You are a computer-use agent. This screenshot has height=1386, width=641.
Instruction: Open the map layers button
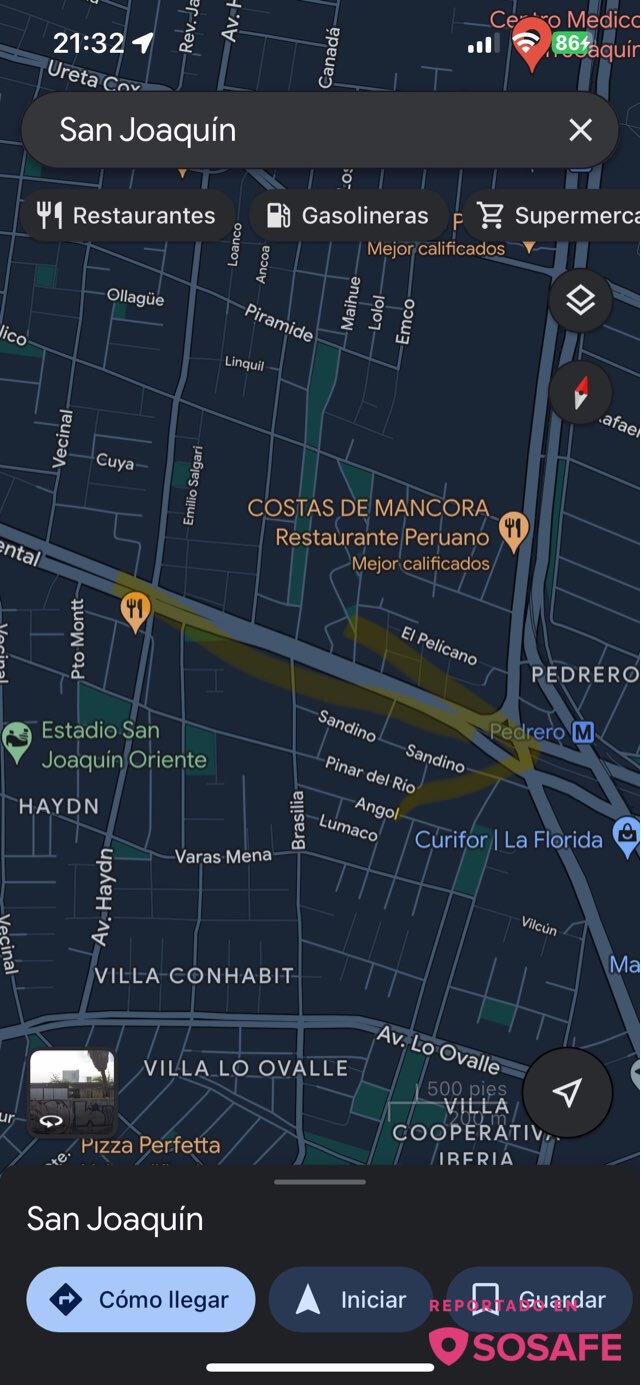point(581,300)
